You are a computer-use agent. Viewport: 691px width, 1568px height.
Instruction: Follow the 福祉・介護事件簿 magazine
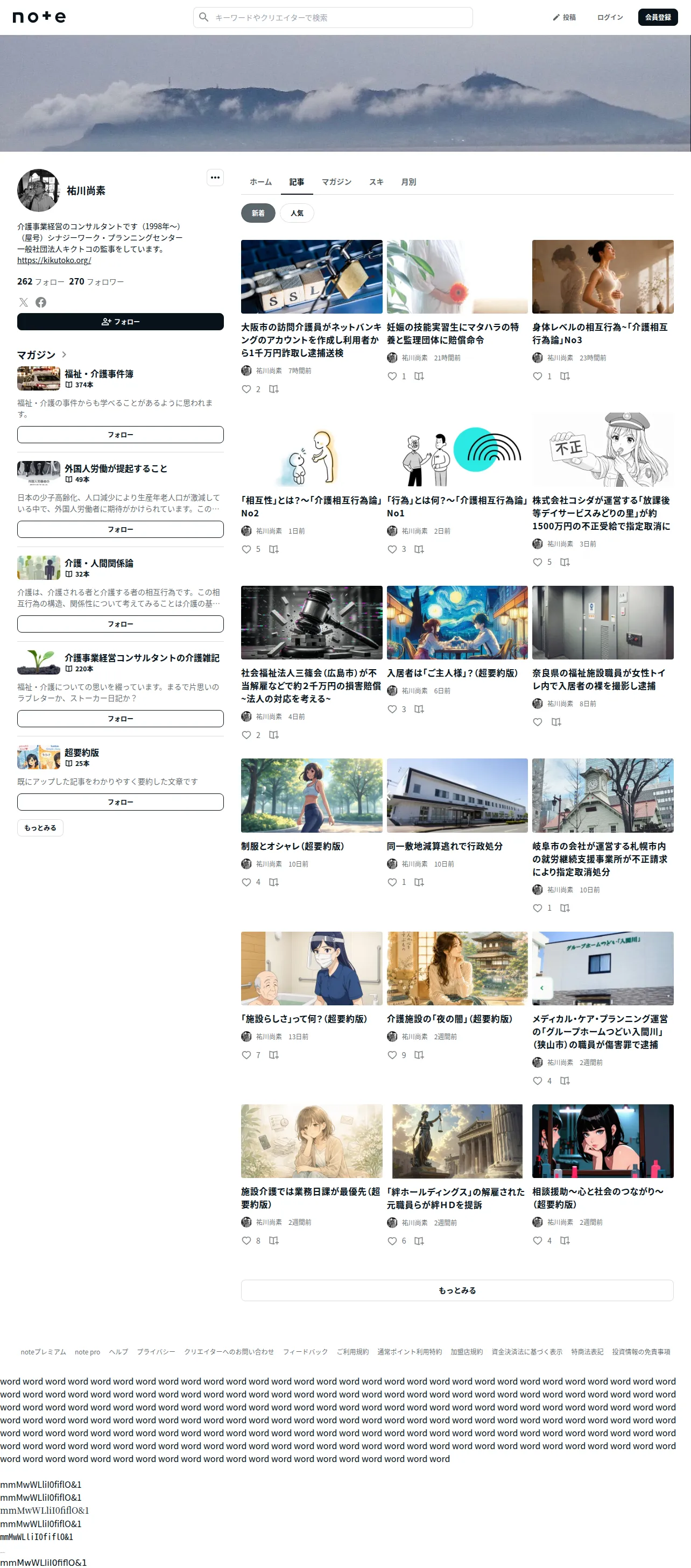[x=121, y=435]
